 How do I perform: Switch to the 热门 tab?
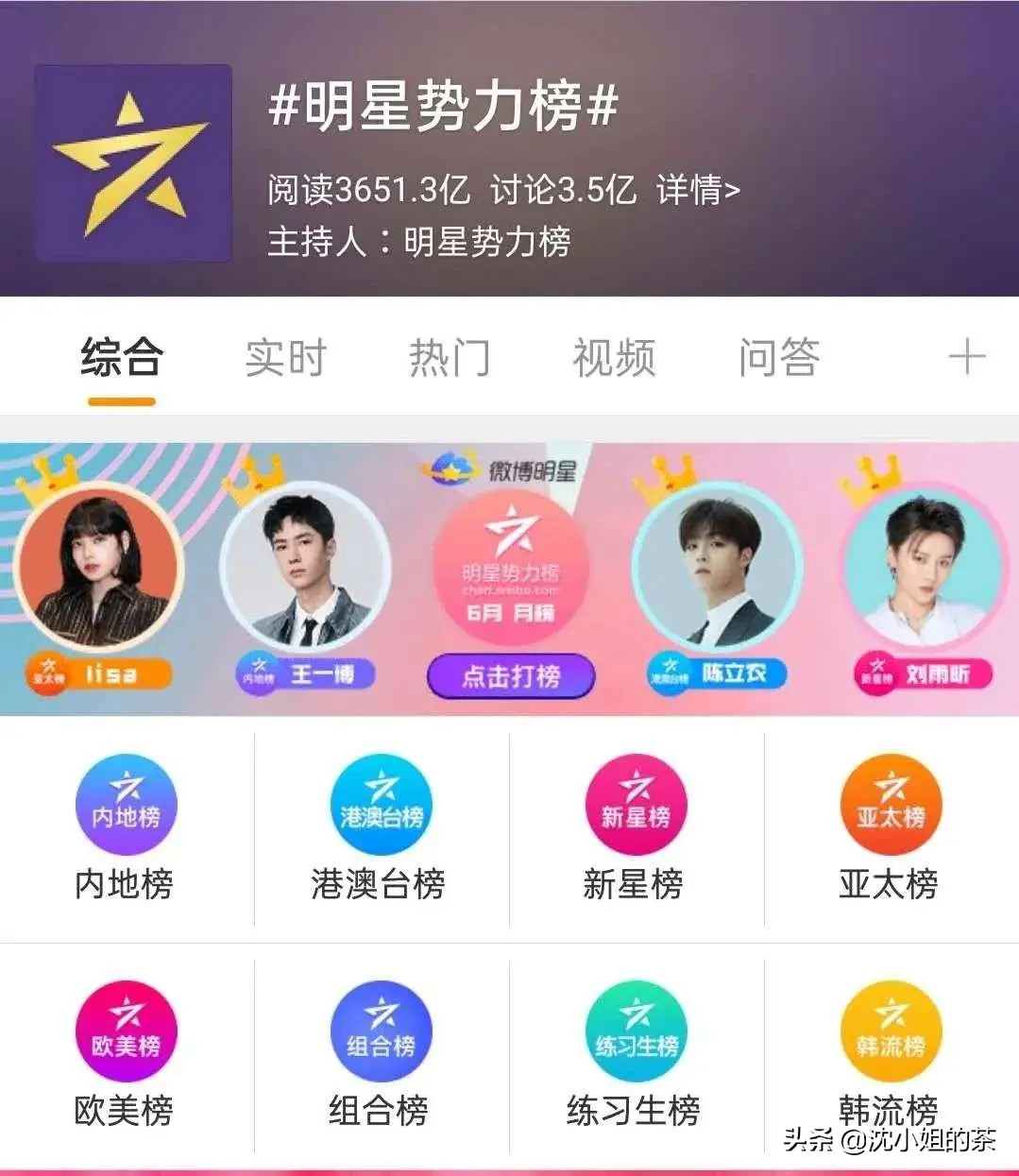point(450,358)
